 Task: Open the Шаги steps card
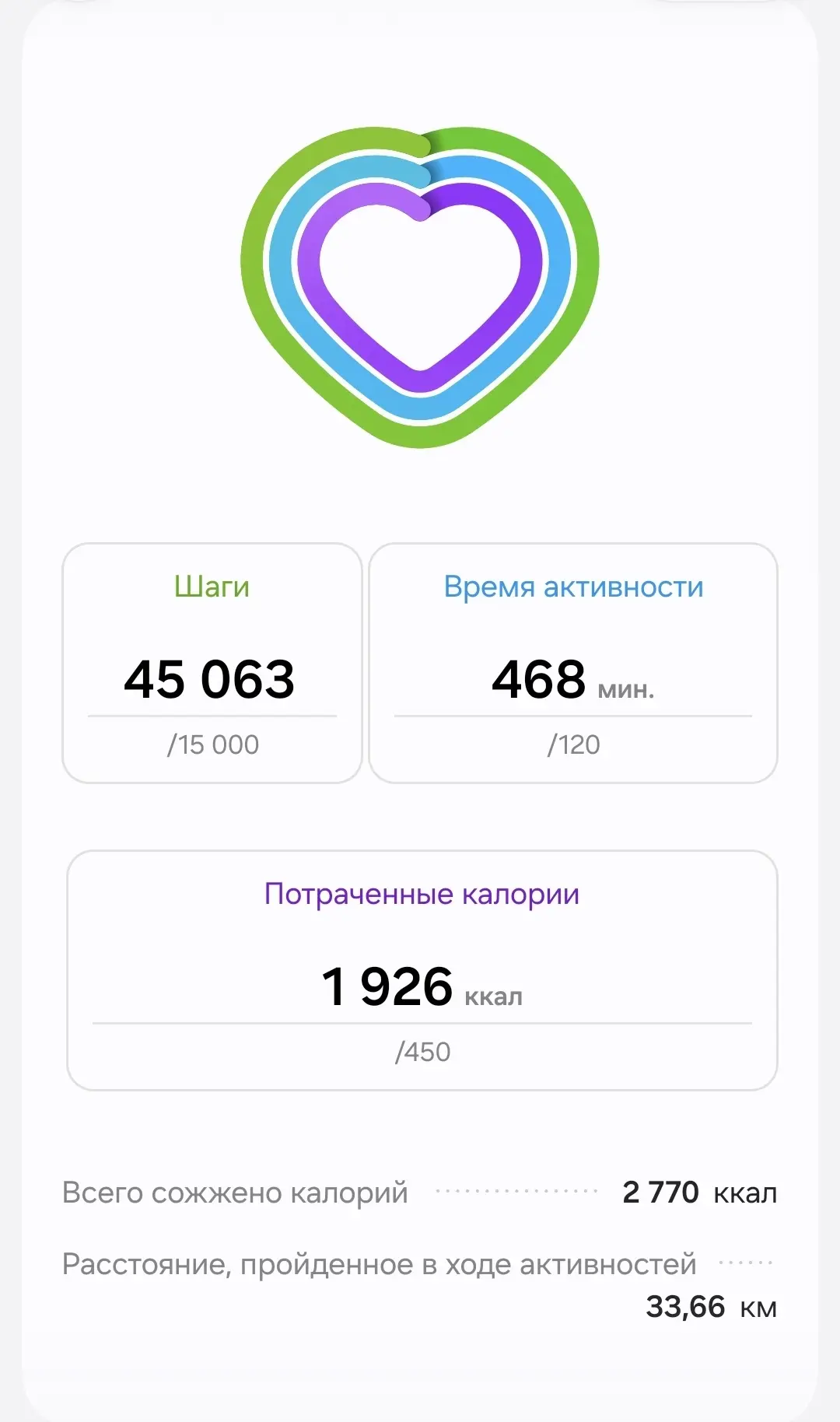pyautogui.click(x=212, y=663)
